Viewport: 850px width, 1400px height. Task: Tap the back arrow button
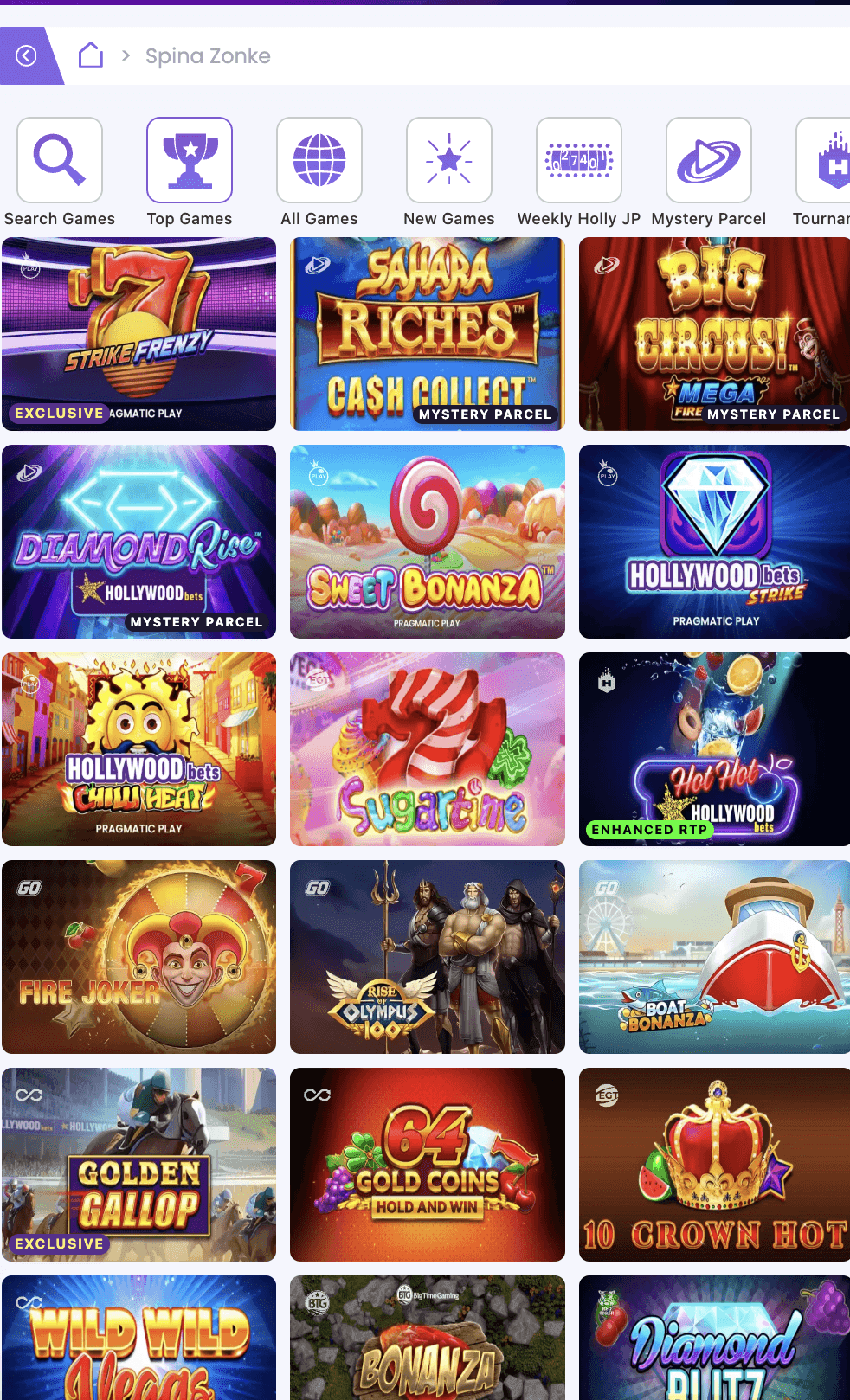pyautogui.click(x=26, y=56)
